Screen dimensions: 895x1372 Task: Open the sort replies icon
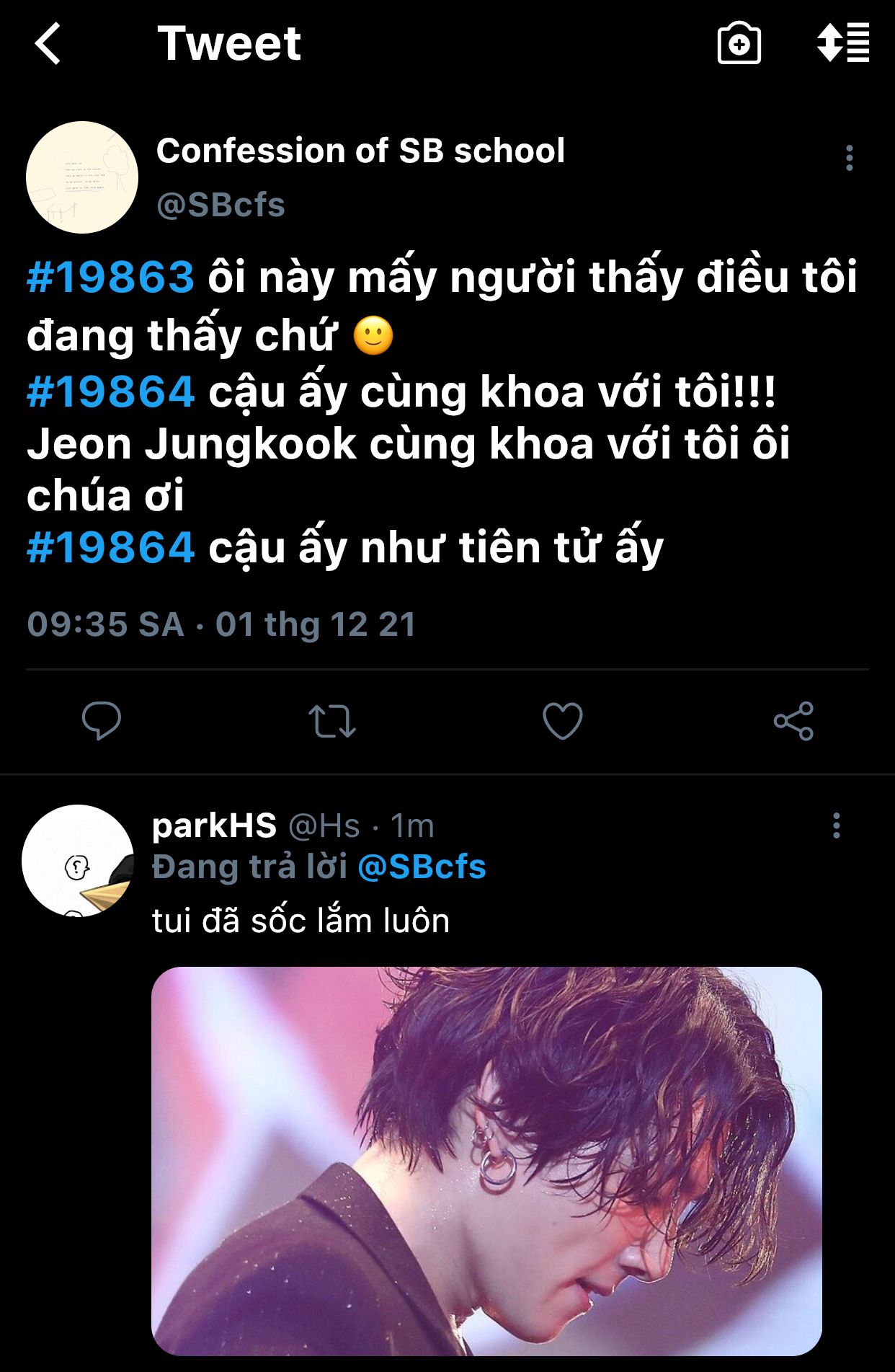[843, 43]
